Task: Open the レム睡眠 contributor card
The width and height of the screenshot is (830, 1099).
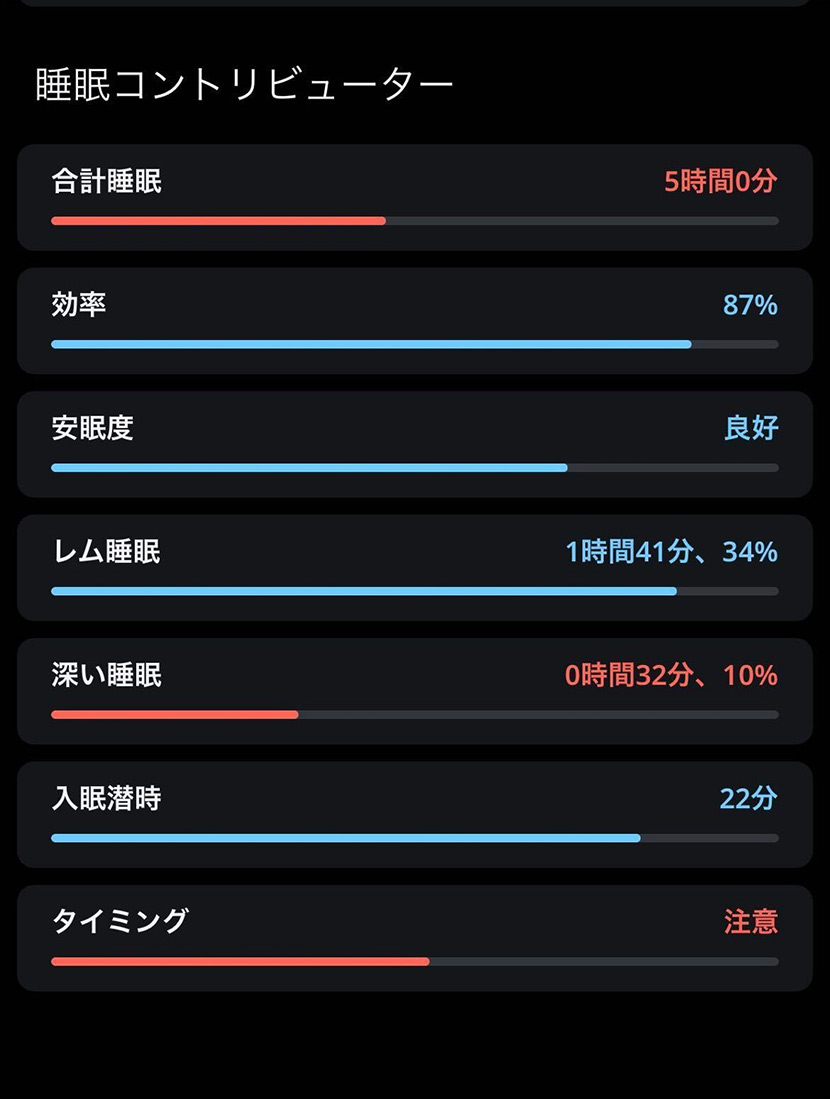Action: [x=414, y=567]
